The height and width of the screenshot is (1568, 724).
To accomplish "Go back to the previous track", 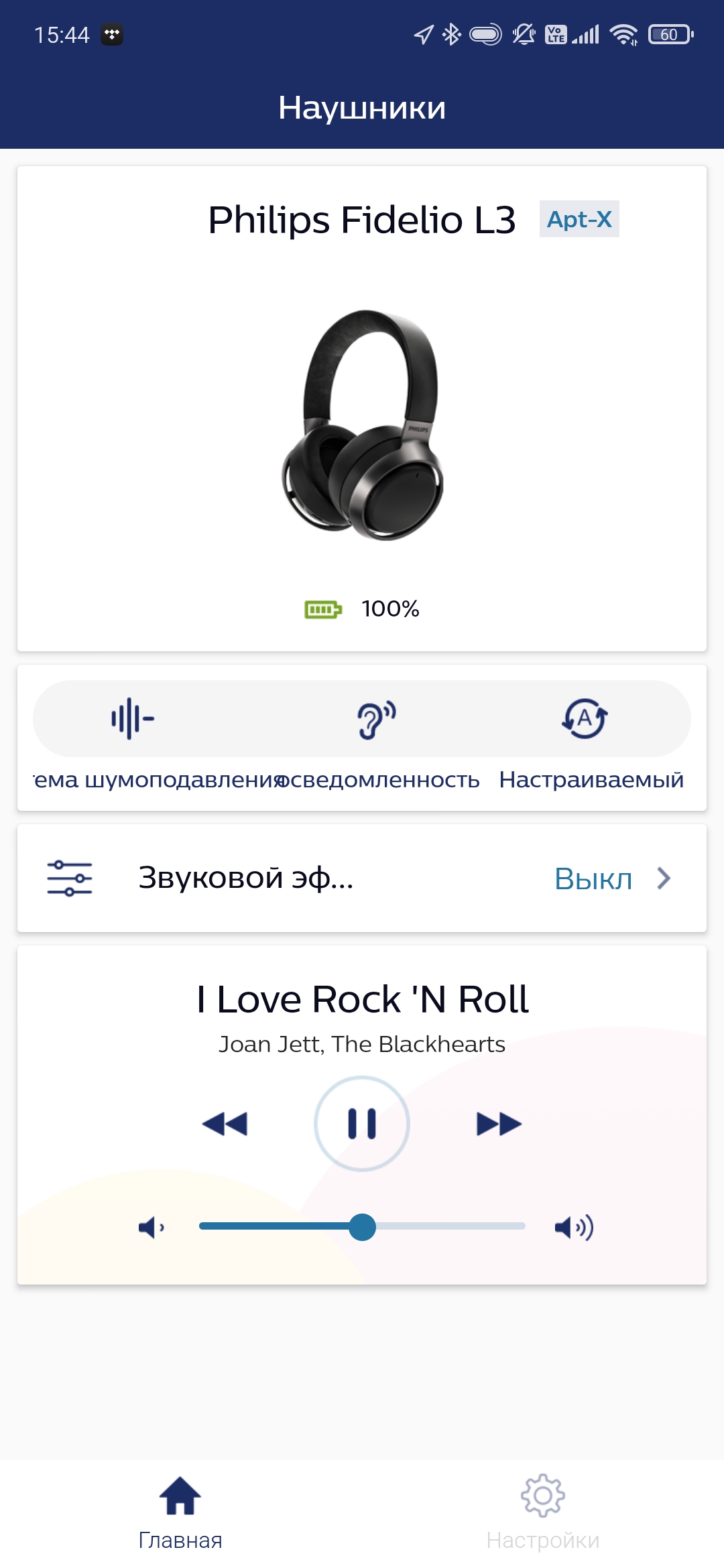I will [225, 1124].
